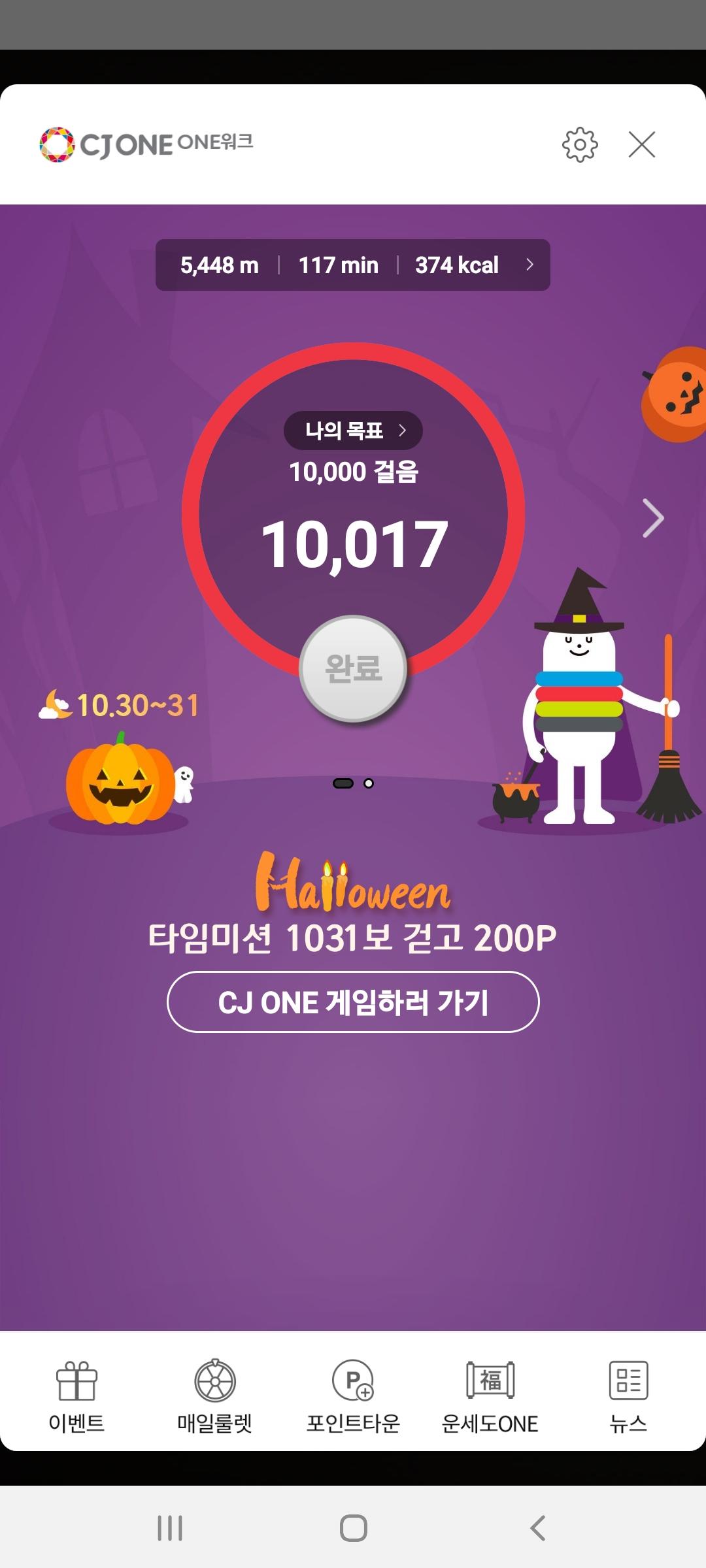Image resolution: width=706 pixels, height=1568 pixels.
Task: Go back using the system back button
Action: [537, 1528]
